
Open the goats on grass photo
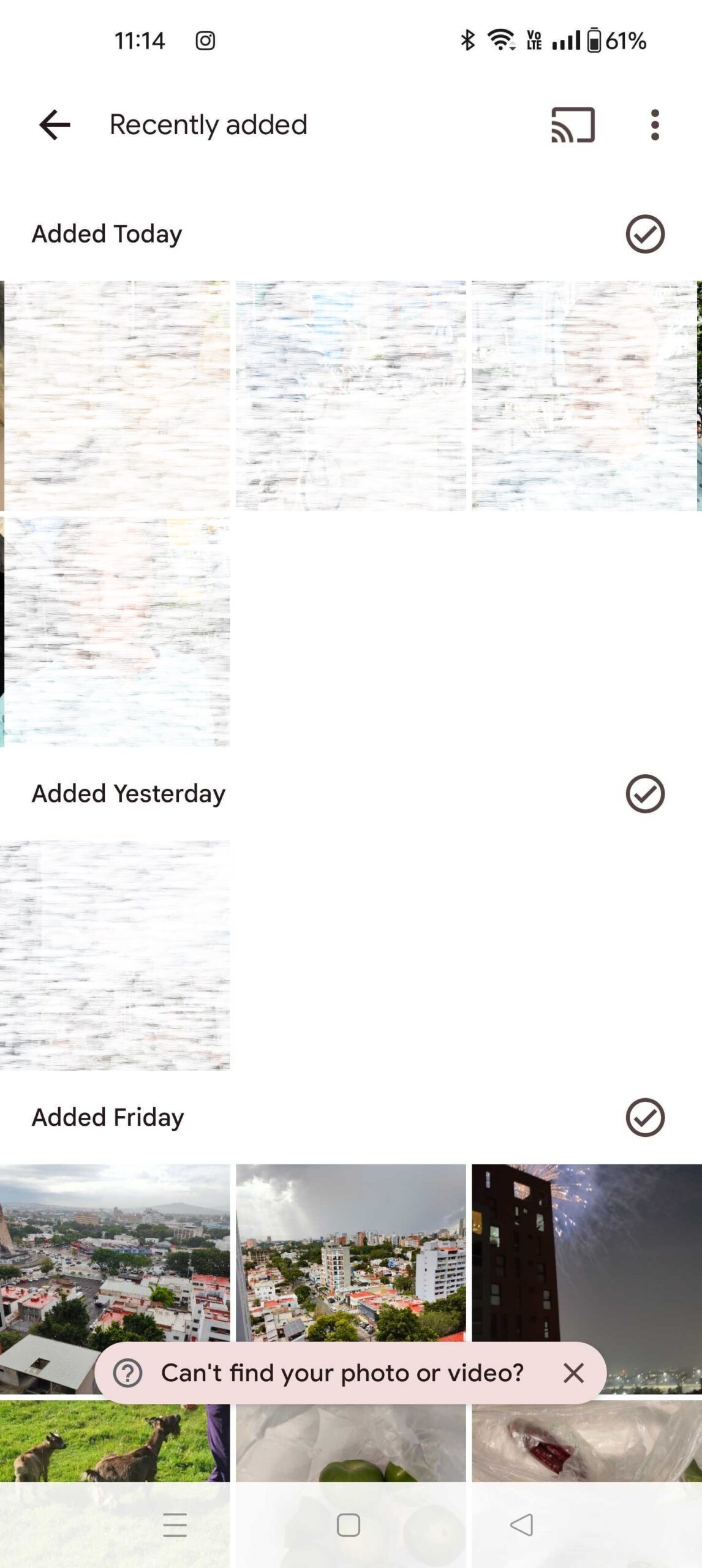(115, 1439)
